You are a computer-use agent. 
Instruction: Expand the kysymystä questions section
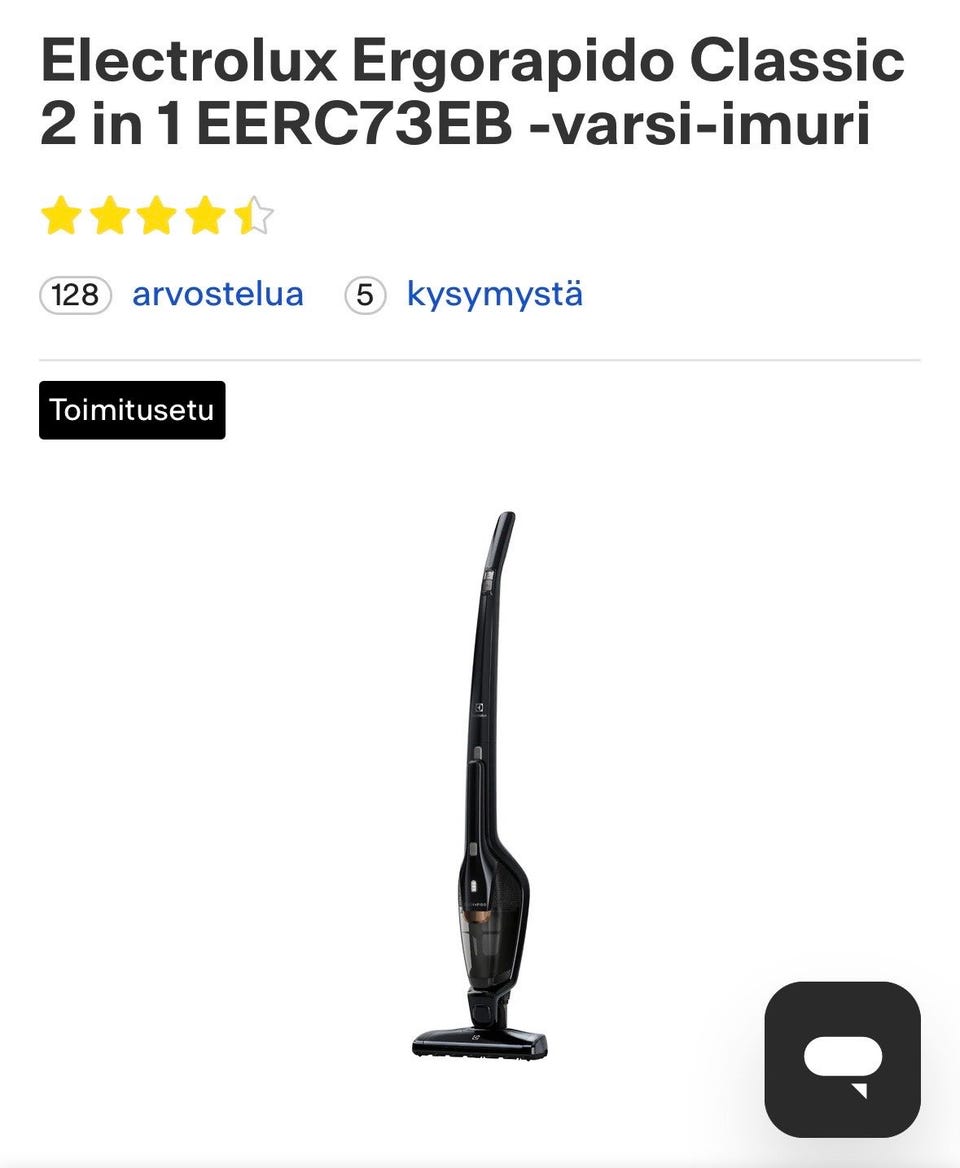coord(495,293)
